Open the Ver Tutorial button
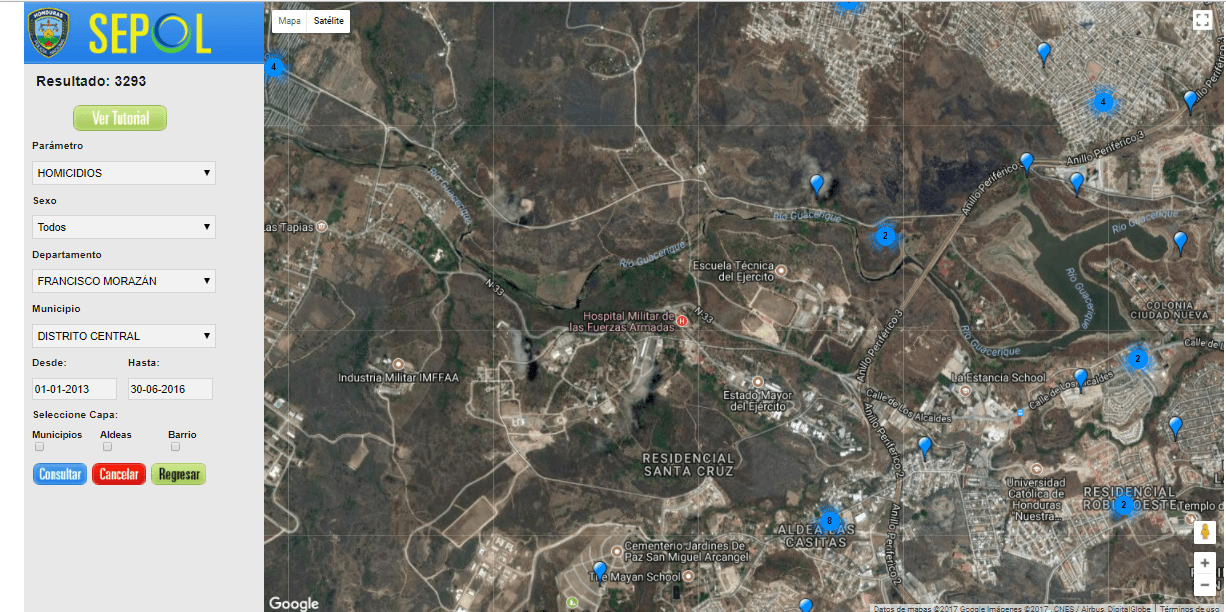 (120, 118)
